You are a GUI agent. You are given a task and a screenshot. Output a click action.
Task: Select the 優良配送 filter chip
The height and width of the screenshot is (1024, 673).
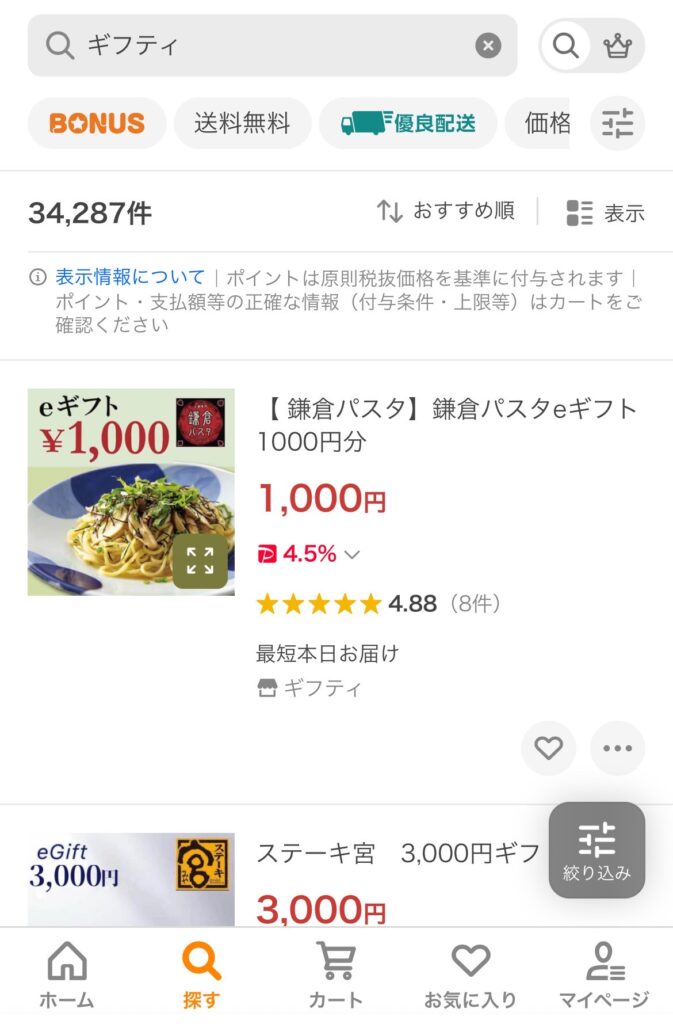point(408,124)
